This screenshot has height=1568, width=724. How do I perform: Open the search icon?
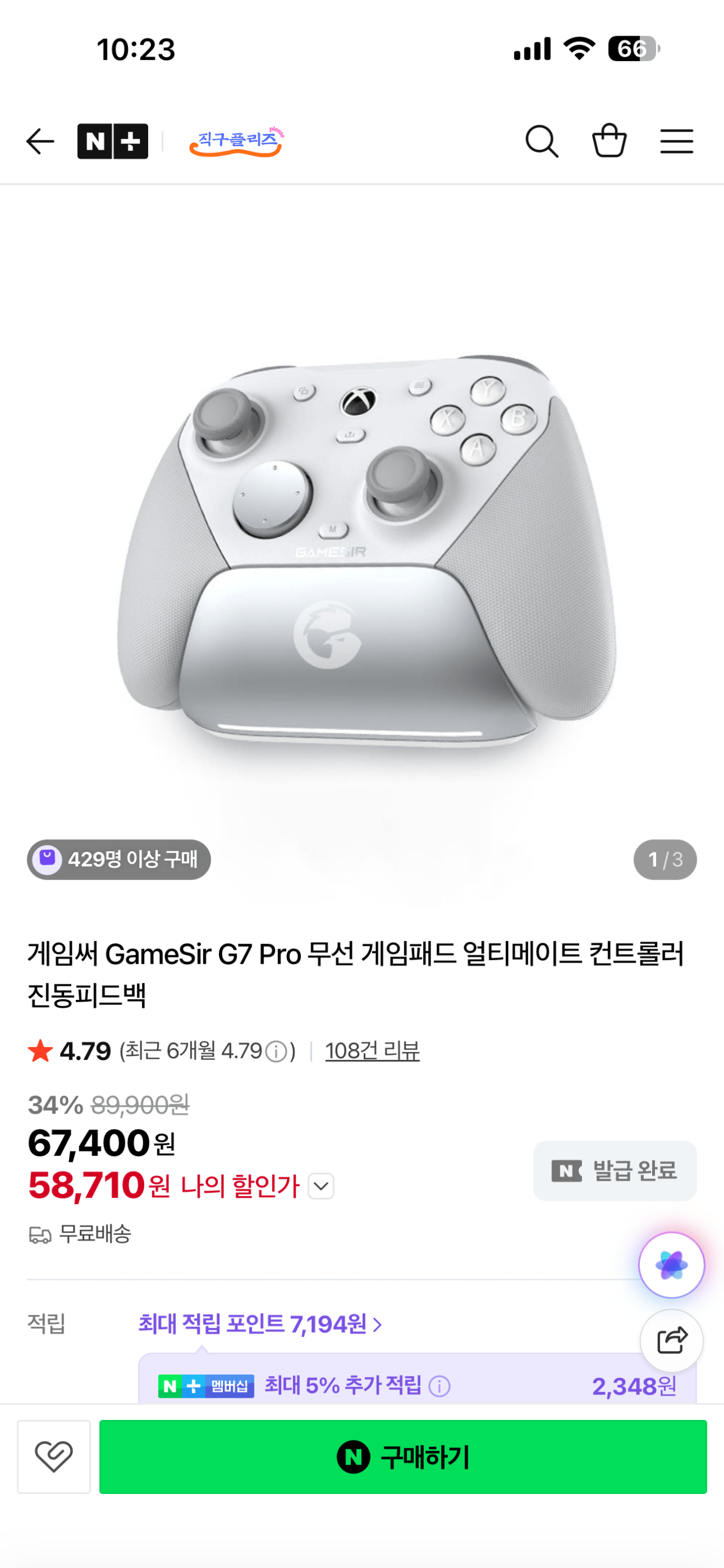point(541,141)
